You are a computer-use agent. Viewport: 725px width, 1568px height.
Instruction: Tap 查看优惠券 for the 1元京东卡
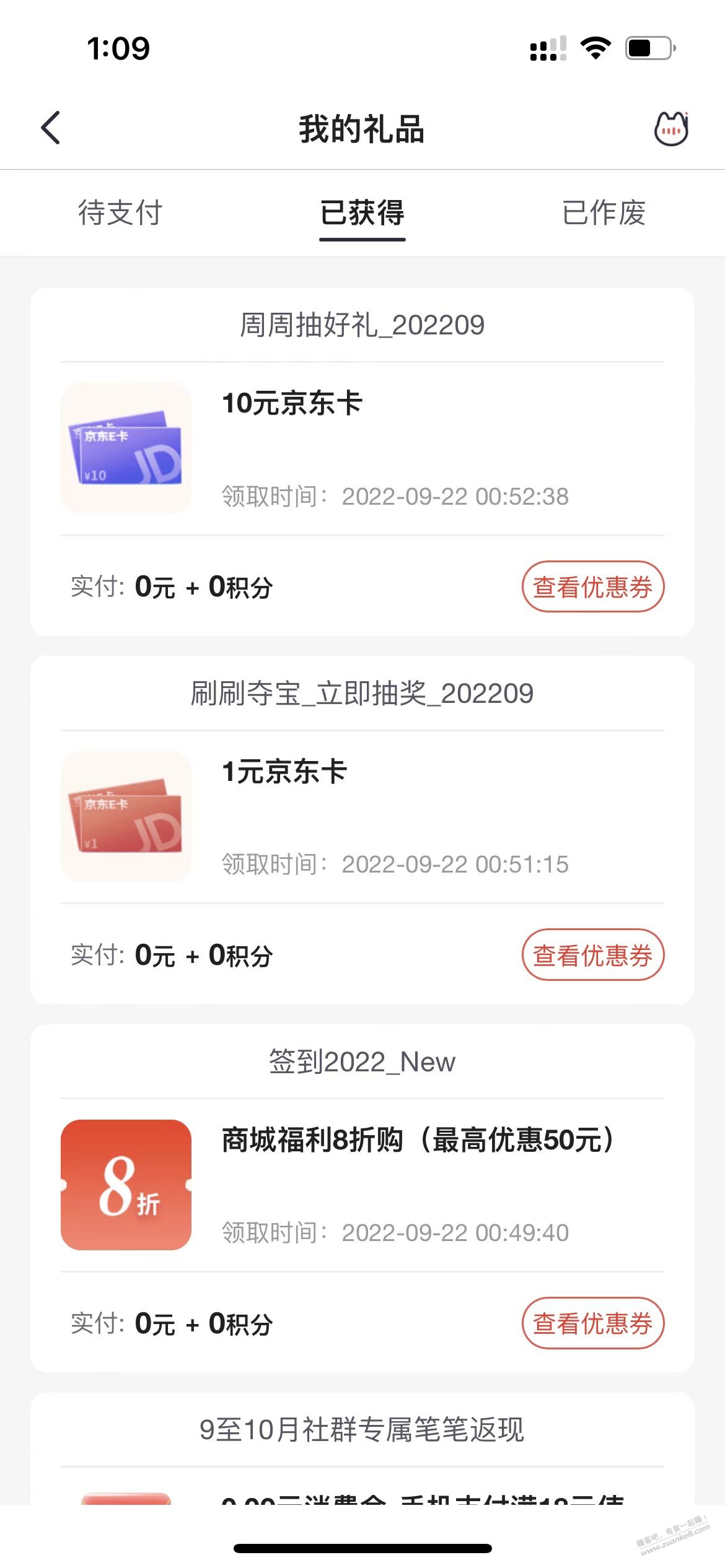(x=592, y=955)
